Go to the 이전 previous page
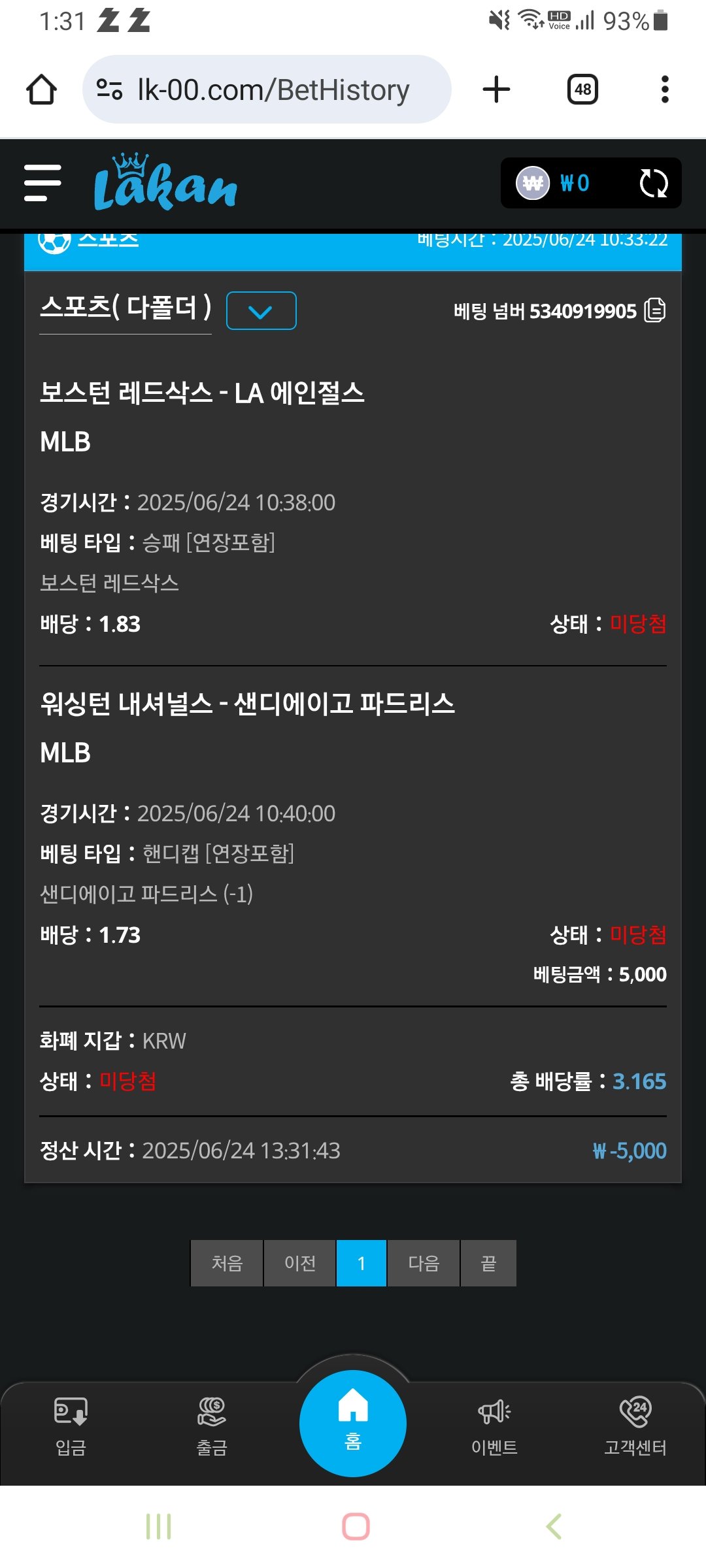706x1568 pixels. click(300, 1263)
